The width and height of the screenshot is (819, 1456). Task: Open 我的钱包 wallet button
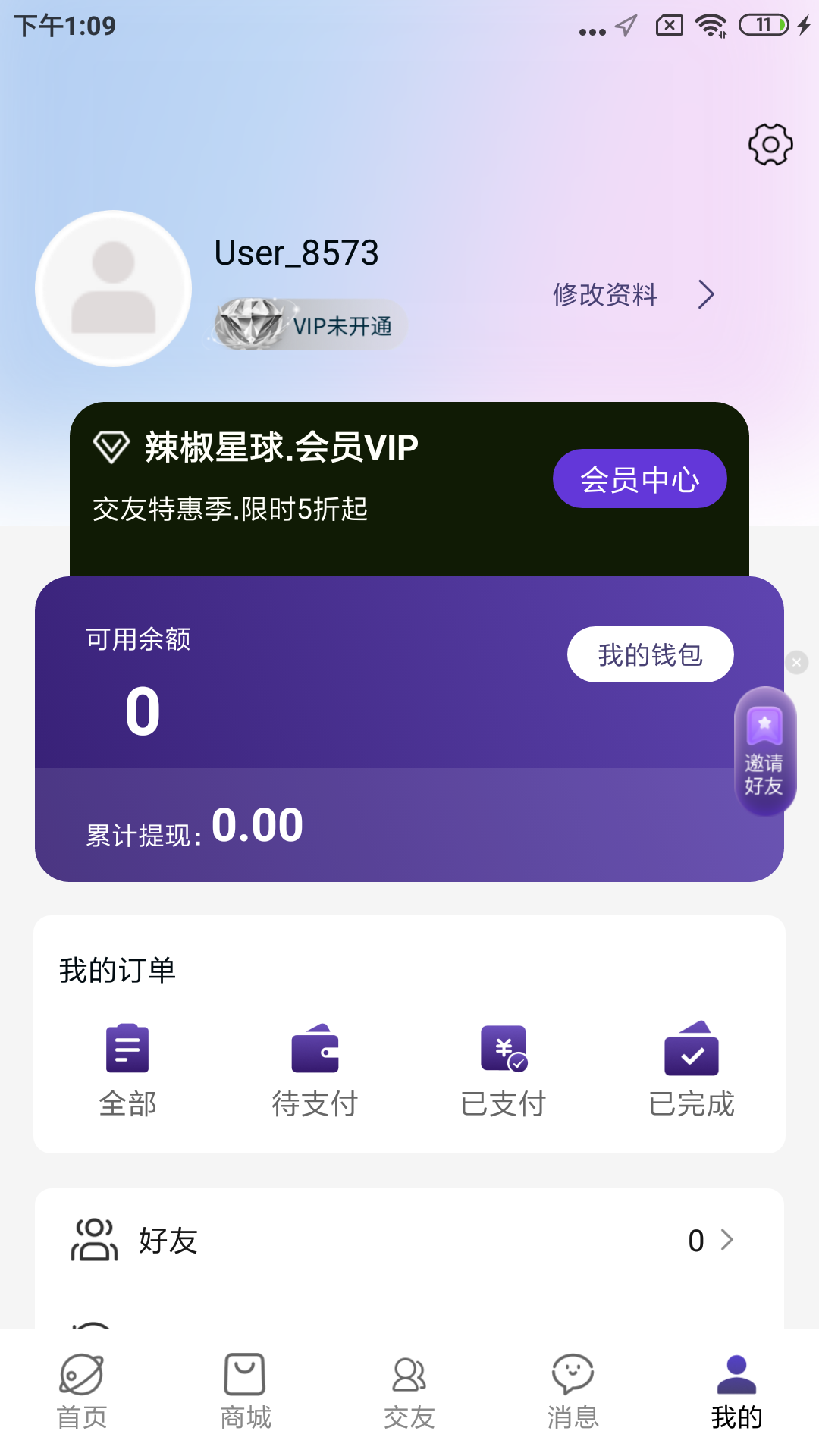coord(649,654)
